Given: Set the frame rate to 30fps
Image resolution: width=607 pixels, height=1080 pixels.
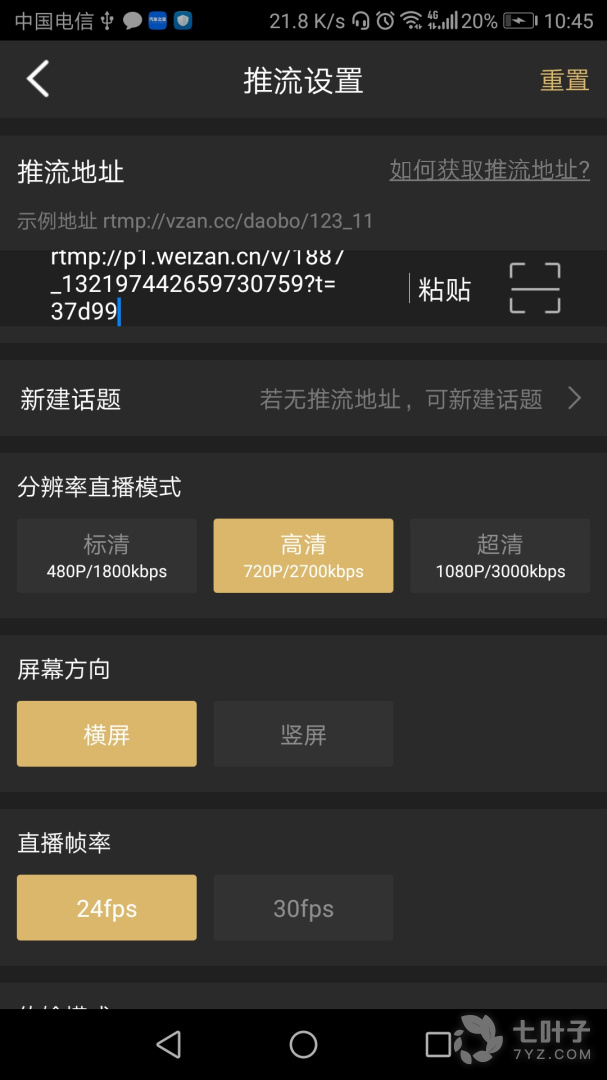Looking at the screenshot, I should point(303,908).
